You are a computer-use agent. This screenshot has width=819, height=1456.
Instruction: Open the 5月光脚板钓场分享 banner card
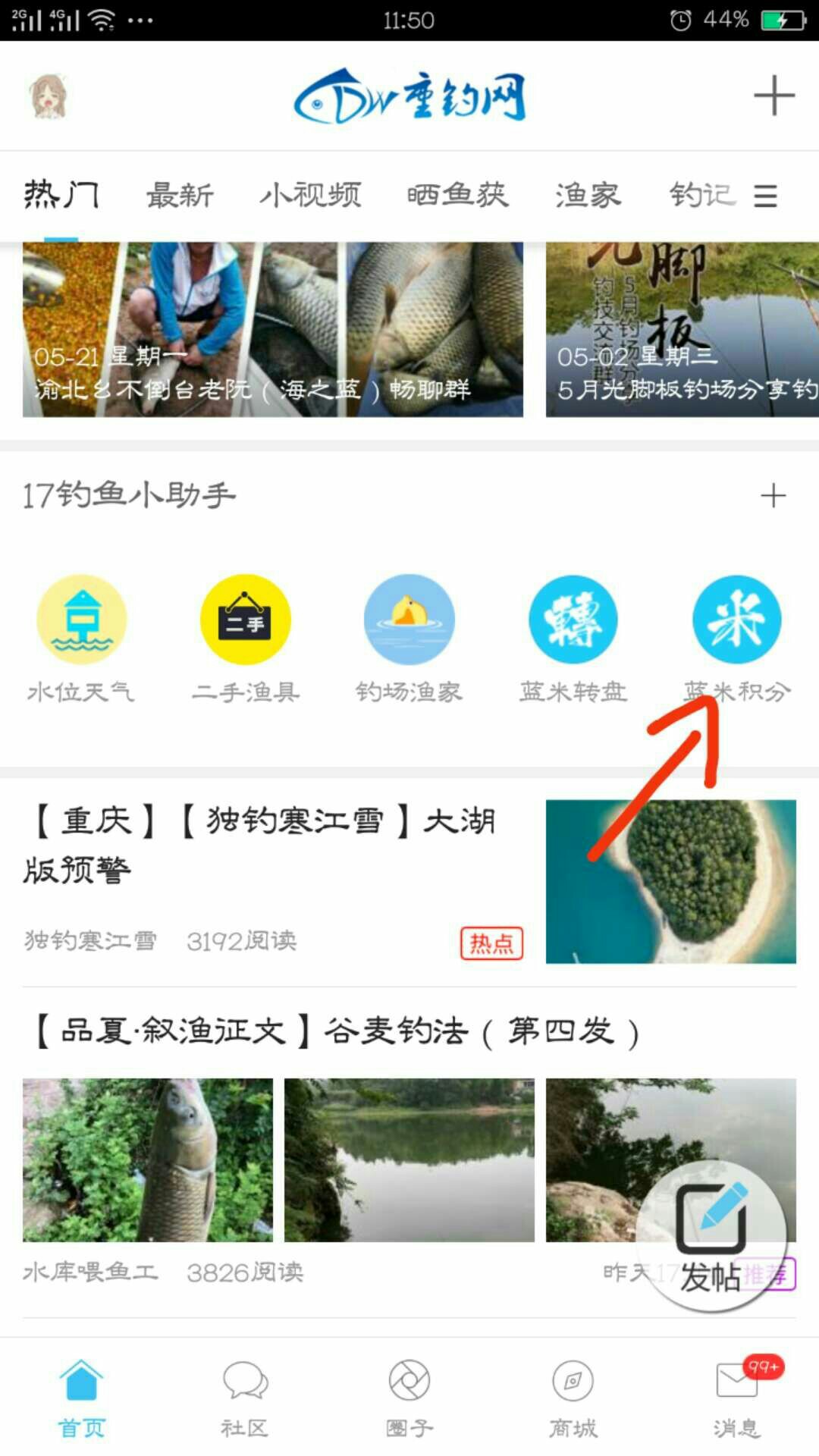click(x=682, y=330)
